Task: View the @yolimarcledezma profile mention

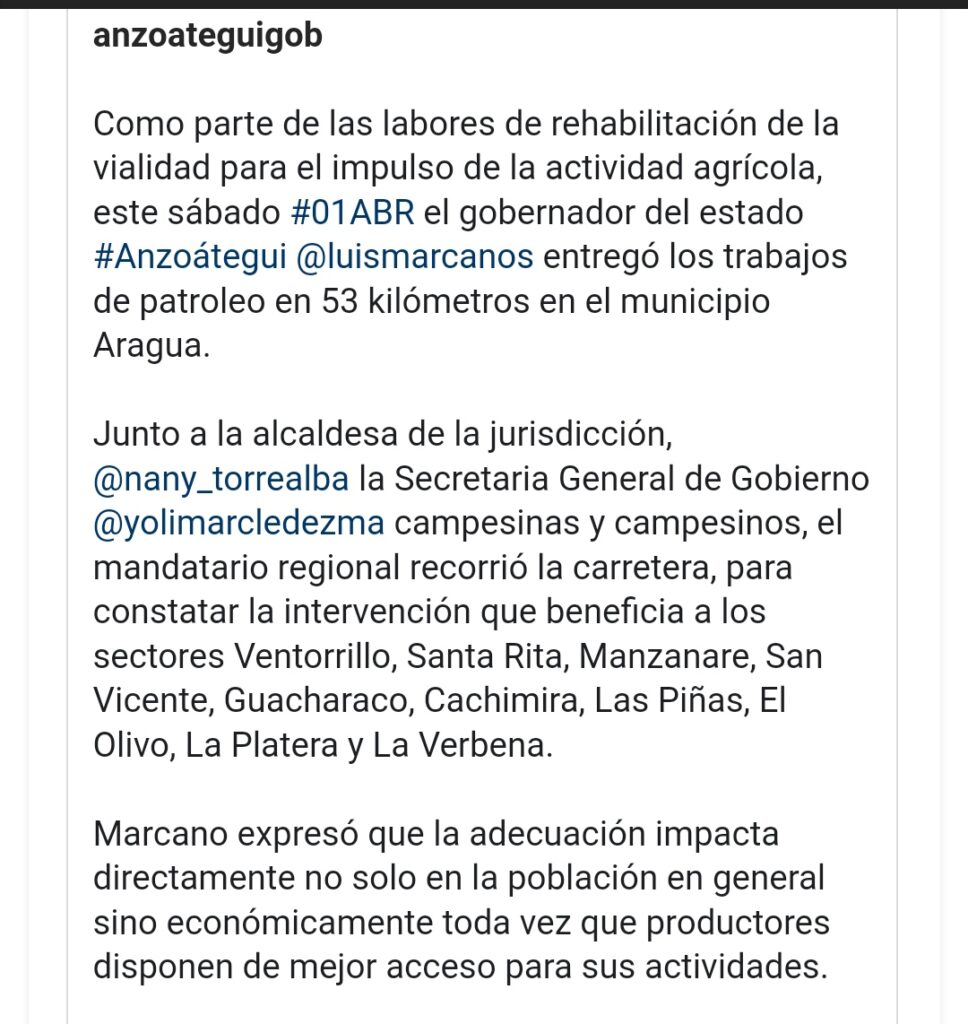Action: point(238,523)
